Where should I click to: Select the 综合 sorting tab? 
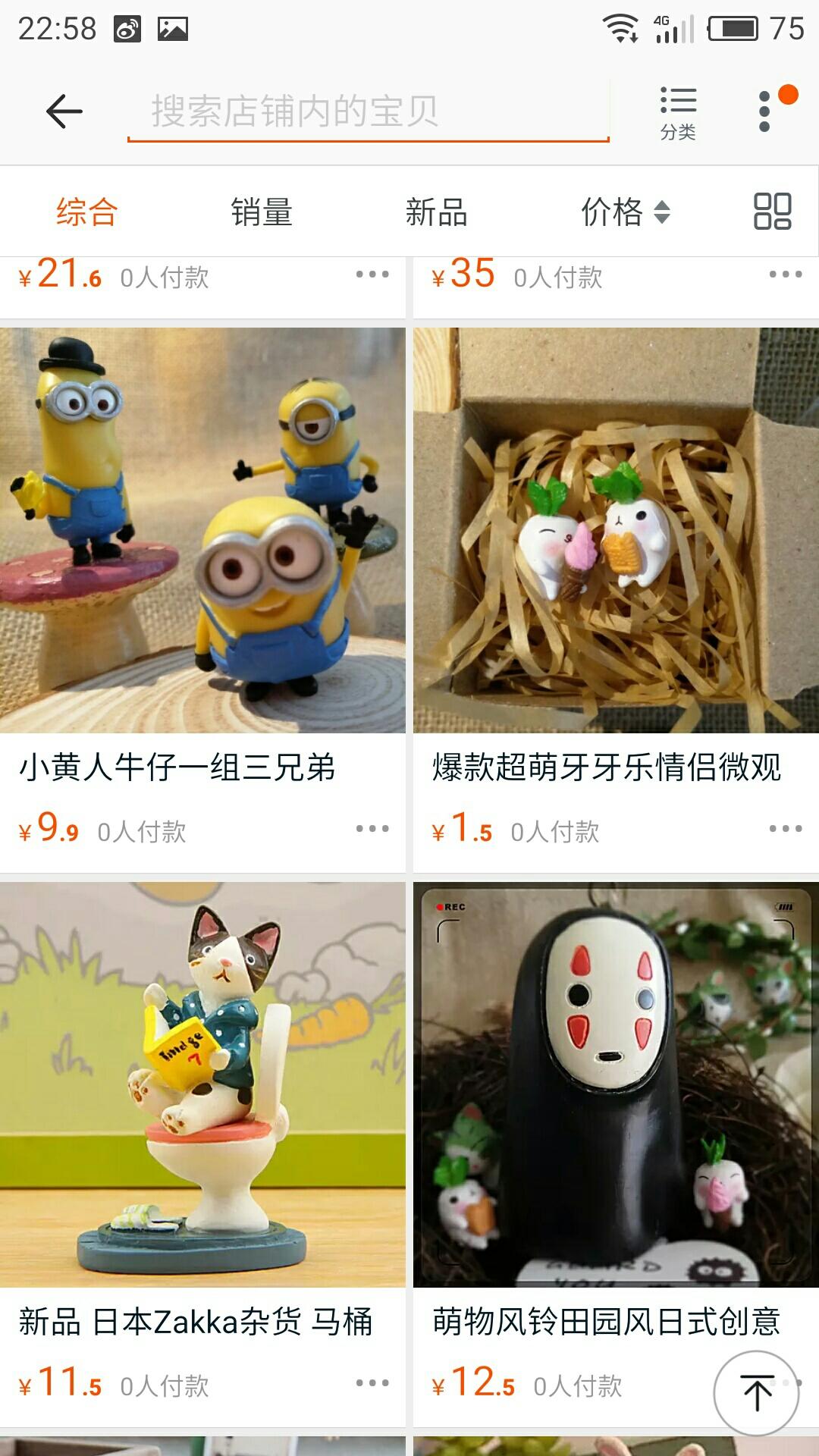coord(86,212)
